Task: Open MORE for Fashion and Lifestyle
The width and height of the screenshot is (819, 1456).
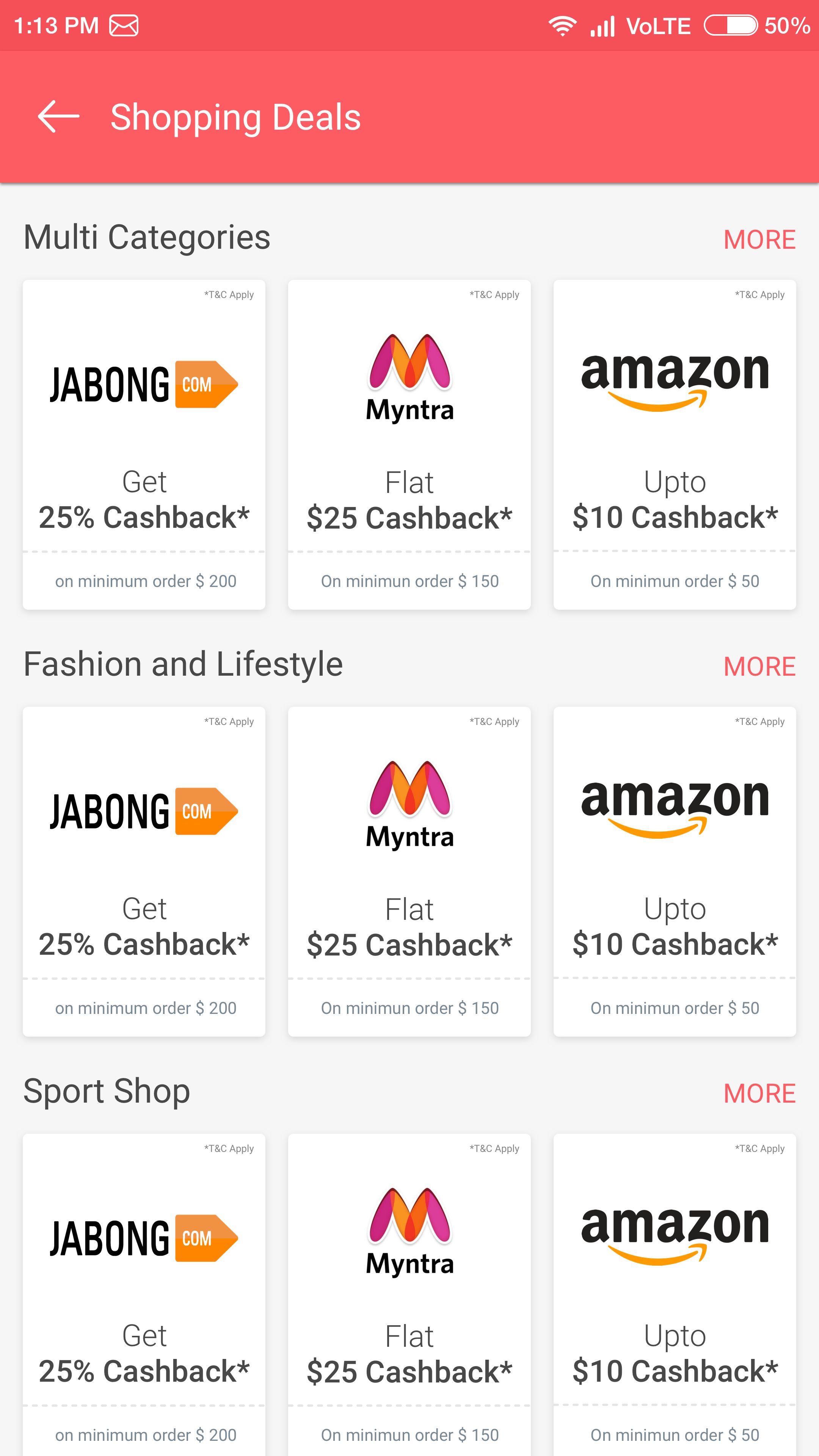Action: (759, 666)
